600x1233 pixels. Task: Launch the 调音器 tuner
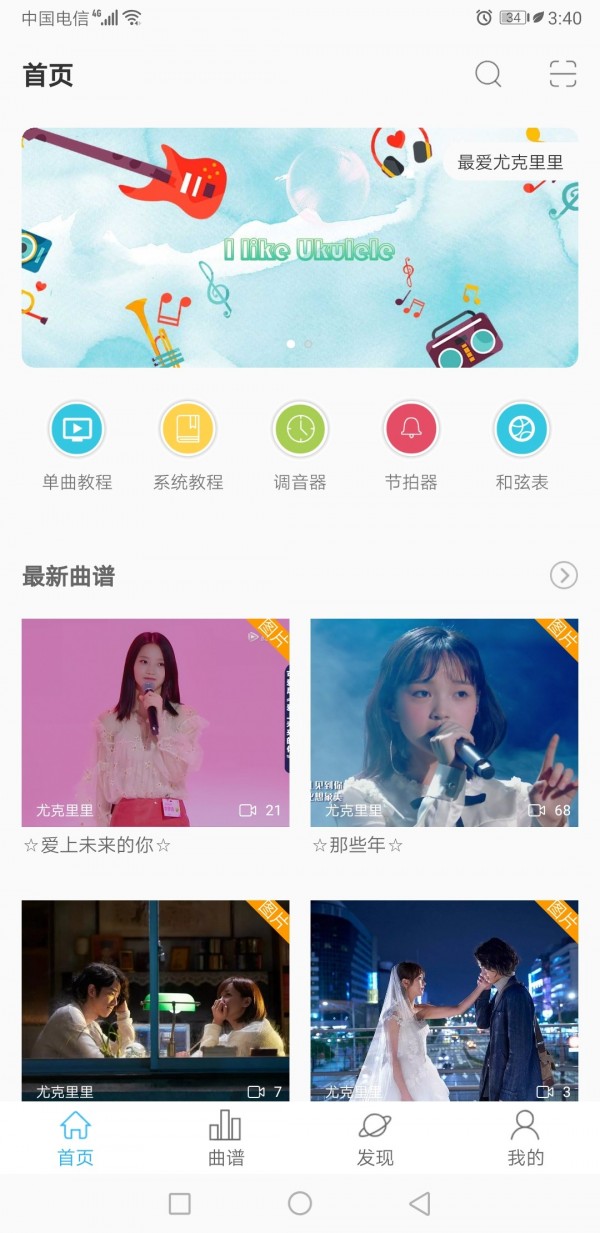[x=300, y=445]
